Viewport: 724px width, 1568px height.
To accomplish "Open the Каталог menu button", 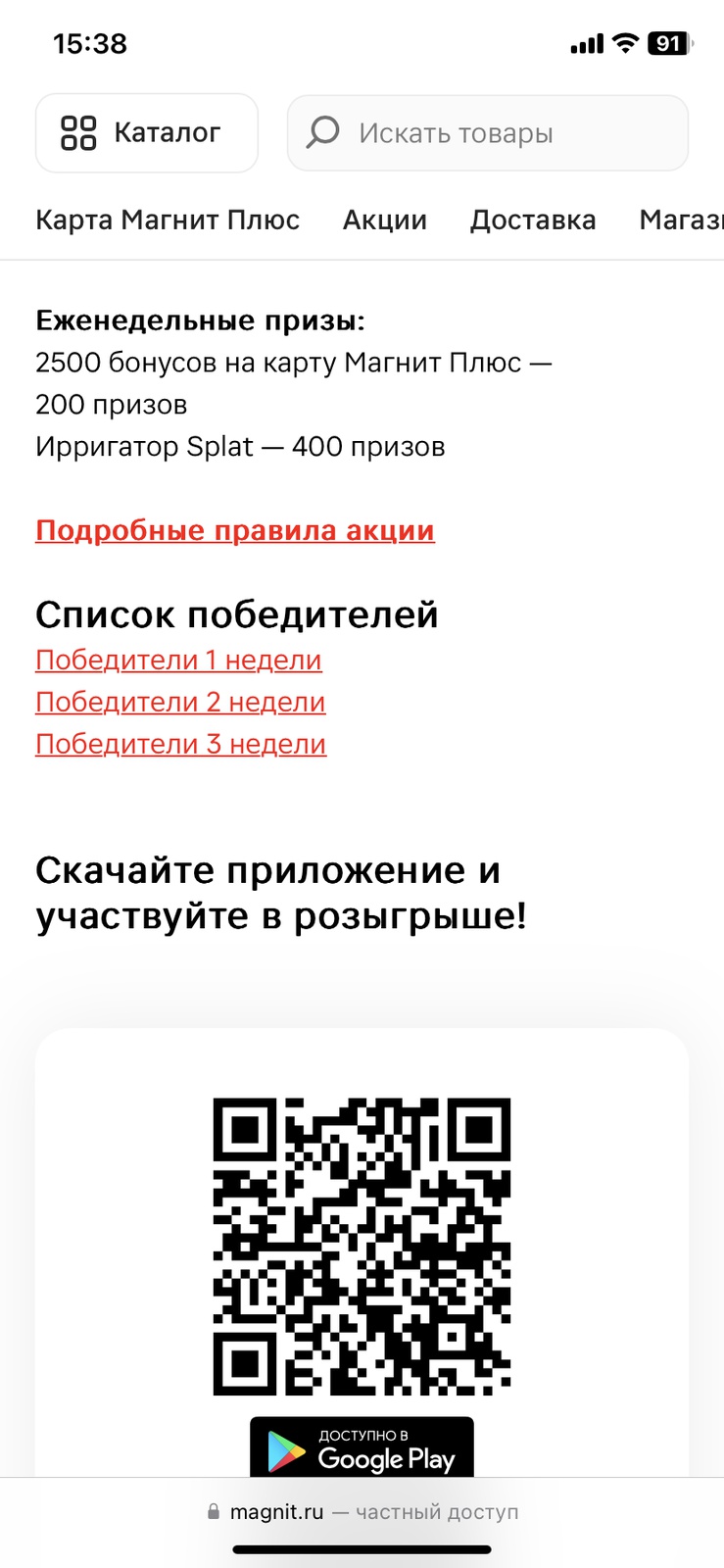I will (x=147, y=133).
